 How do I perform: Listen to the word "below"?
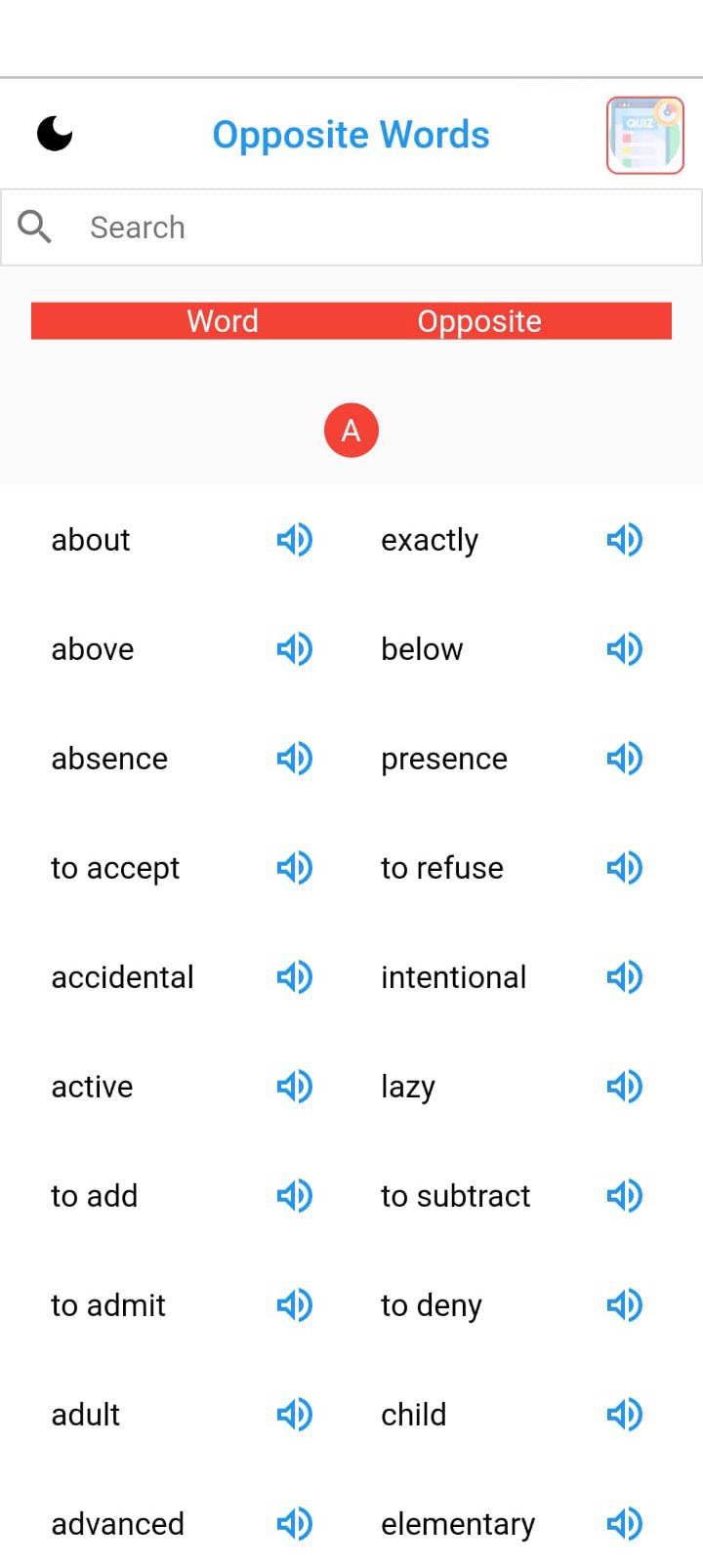tap(624, 648)
